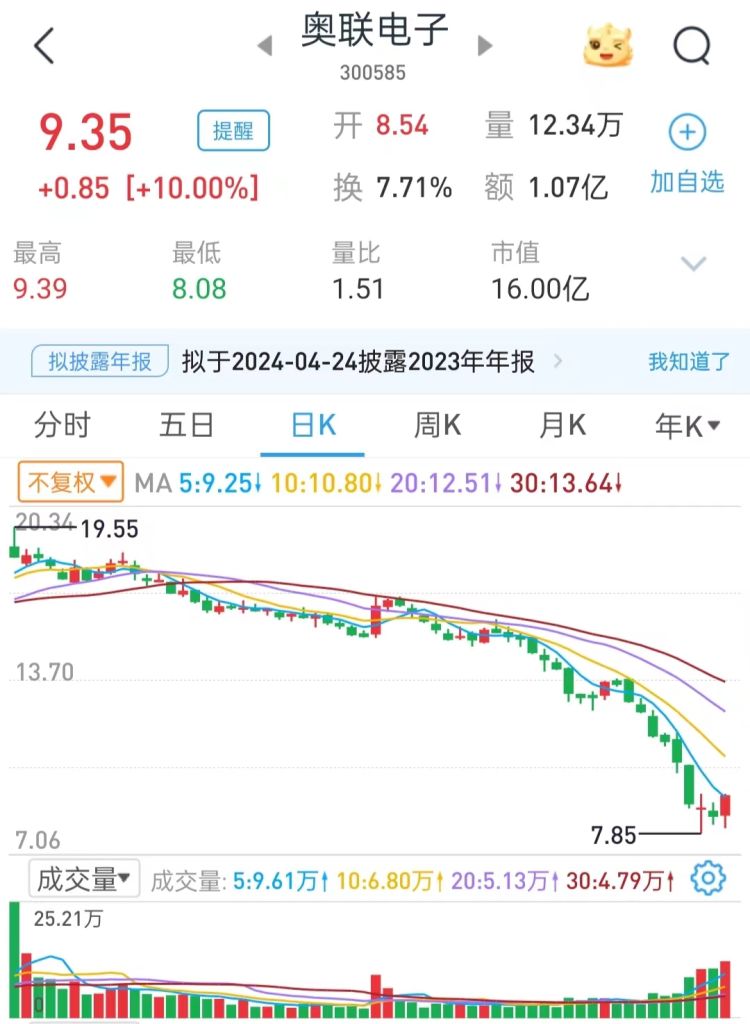Go back to the previous page
This screenshot has height=1024, width=750.
point(44,46)
